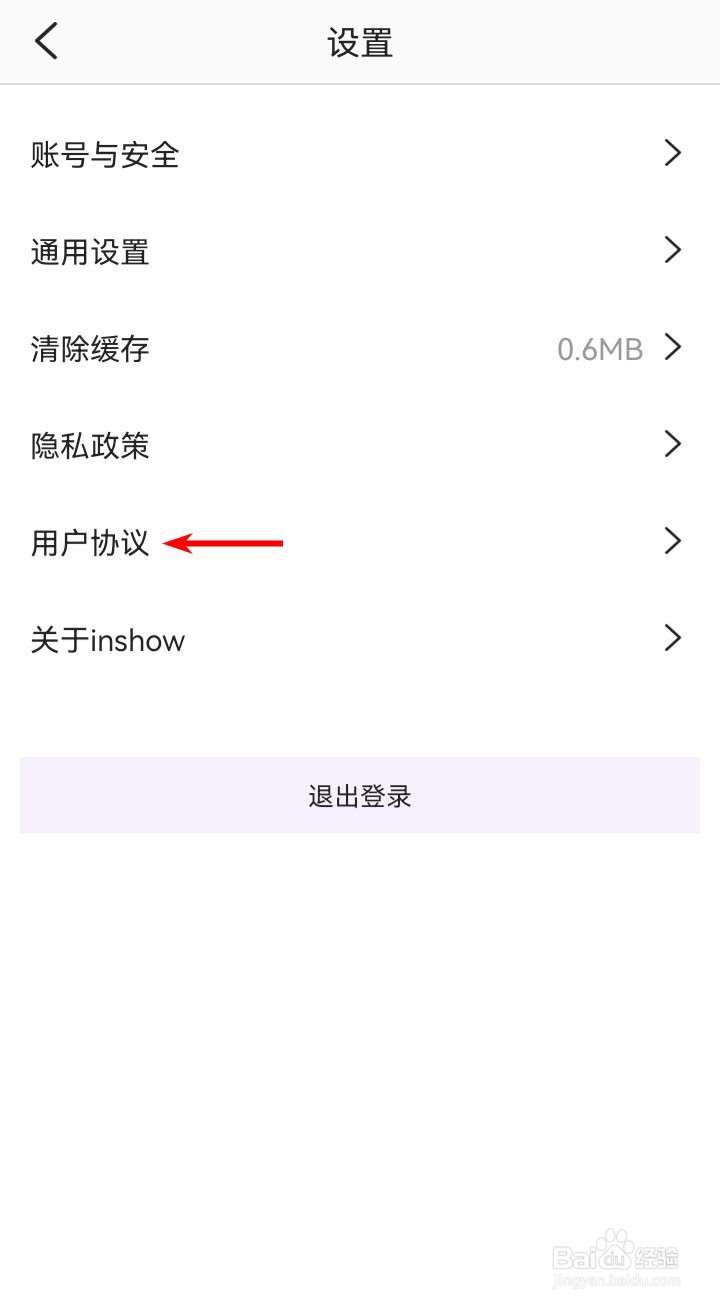720x1306 pixels.
Task: Select the 0.6MB cache size text
Action: click(601, 348)
